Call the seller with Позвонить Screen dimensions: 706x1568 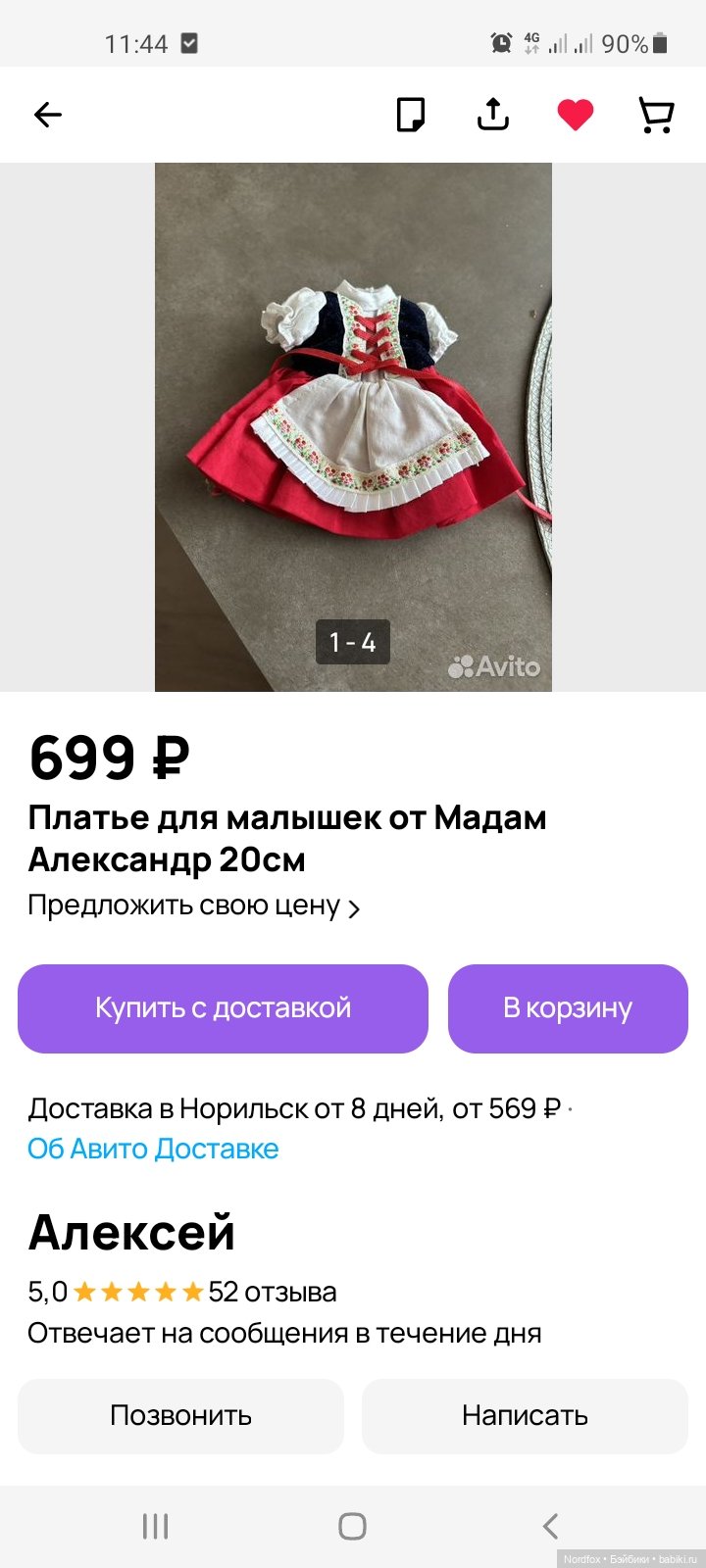coord(180,1416)
